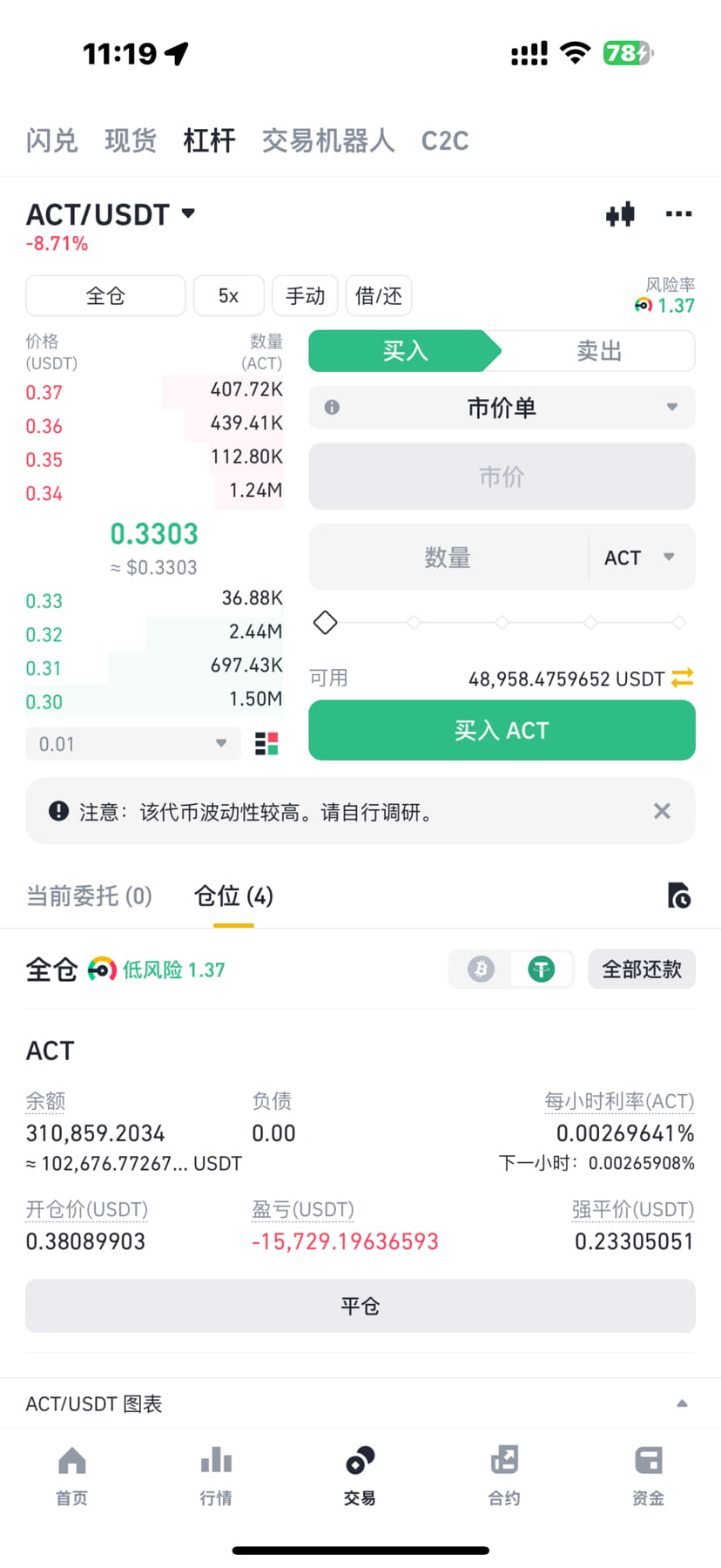The image size is (721, 1568).
Task: Close the ACT position with 平仓
Action: [360, 1307]
